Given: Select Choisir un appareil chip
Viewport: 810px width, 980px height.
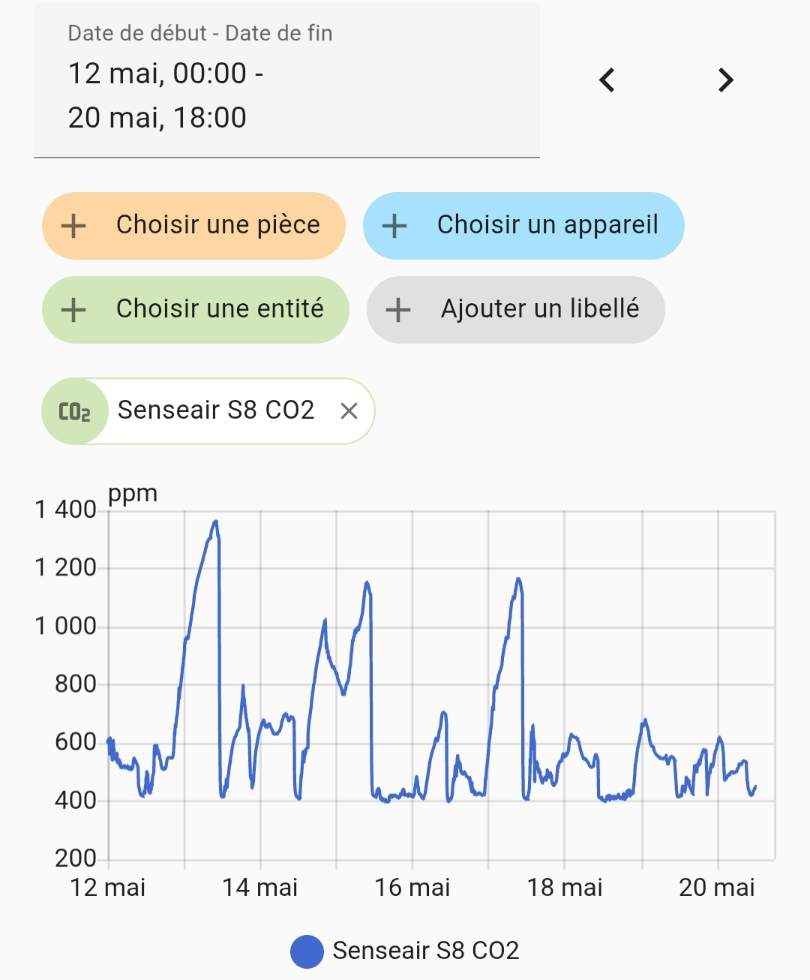Looking at the screenshot, I should [x=523, y=225].
